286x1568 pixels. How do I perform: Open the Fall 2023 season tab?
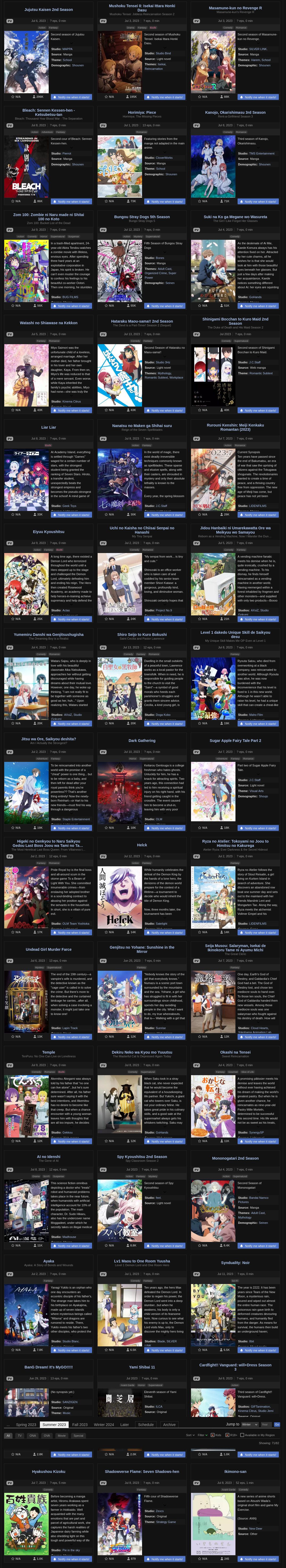[80, 1425]
